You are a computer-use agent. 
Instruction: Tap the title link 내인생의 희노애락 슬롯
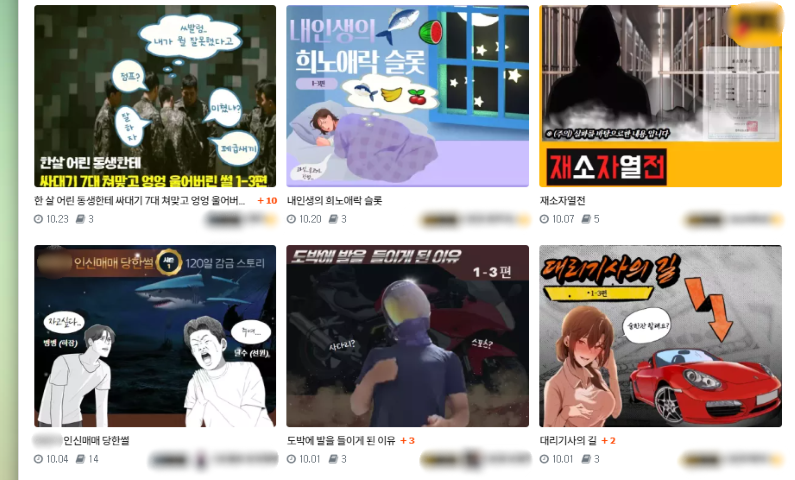(x=334, y=200)
